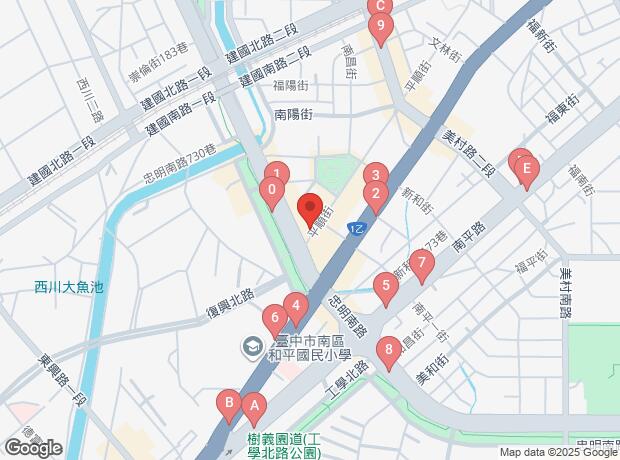Select map marker A
Viewport: 620px width, 460px height.
click(x=254, y=408)
